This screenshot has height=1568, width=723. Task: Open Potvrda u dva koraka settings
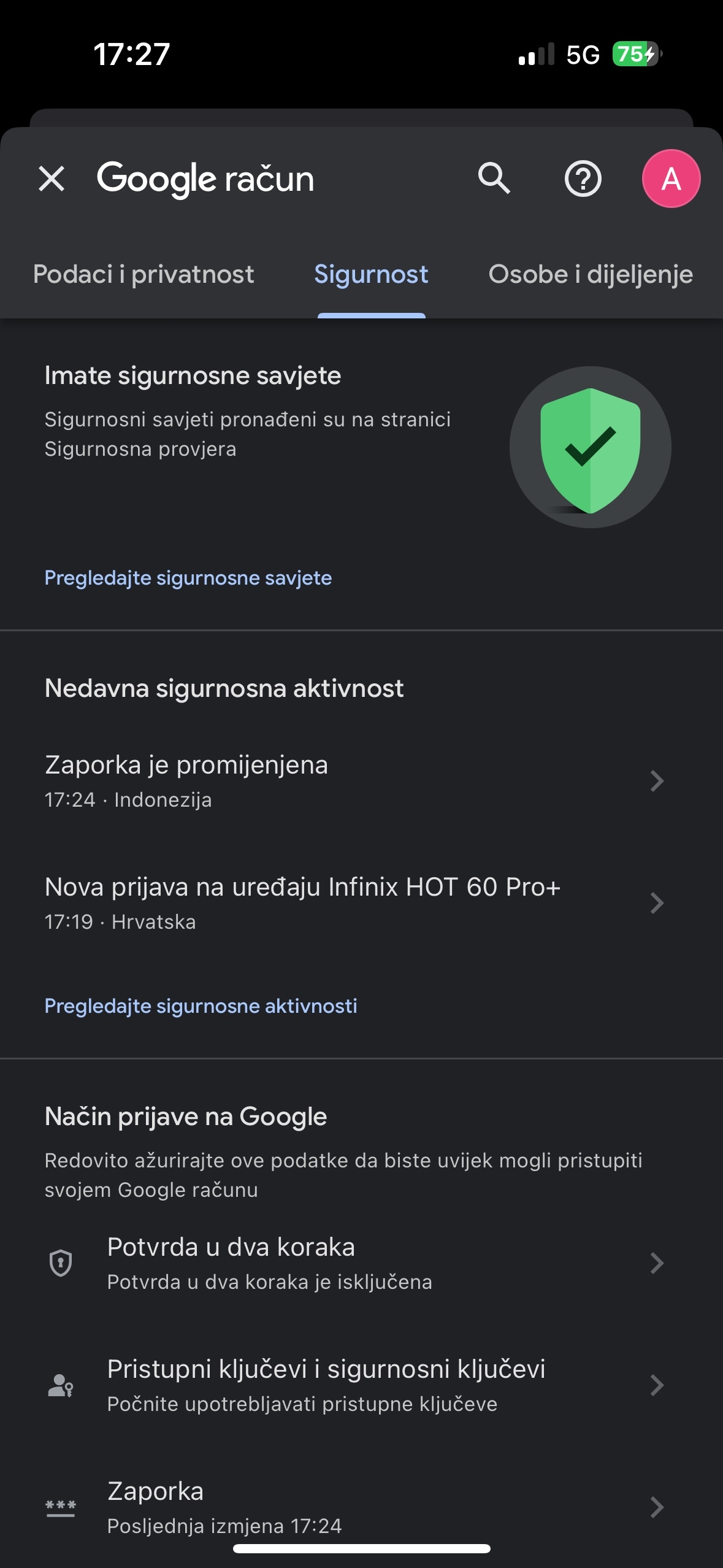(354, 1263)
